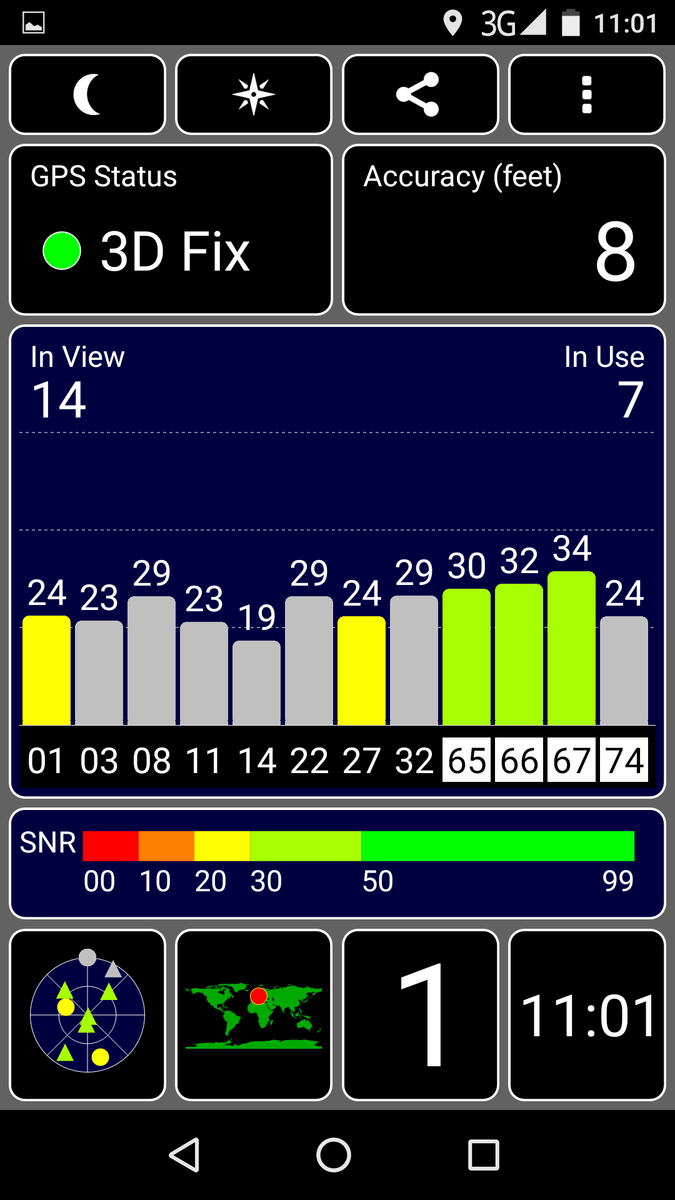Toggle night mode with the moon icon
This screenshot has height=1200, width=675.
(x=88, y=95)
